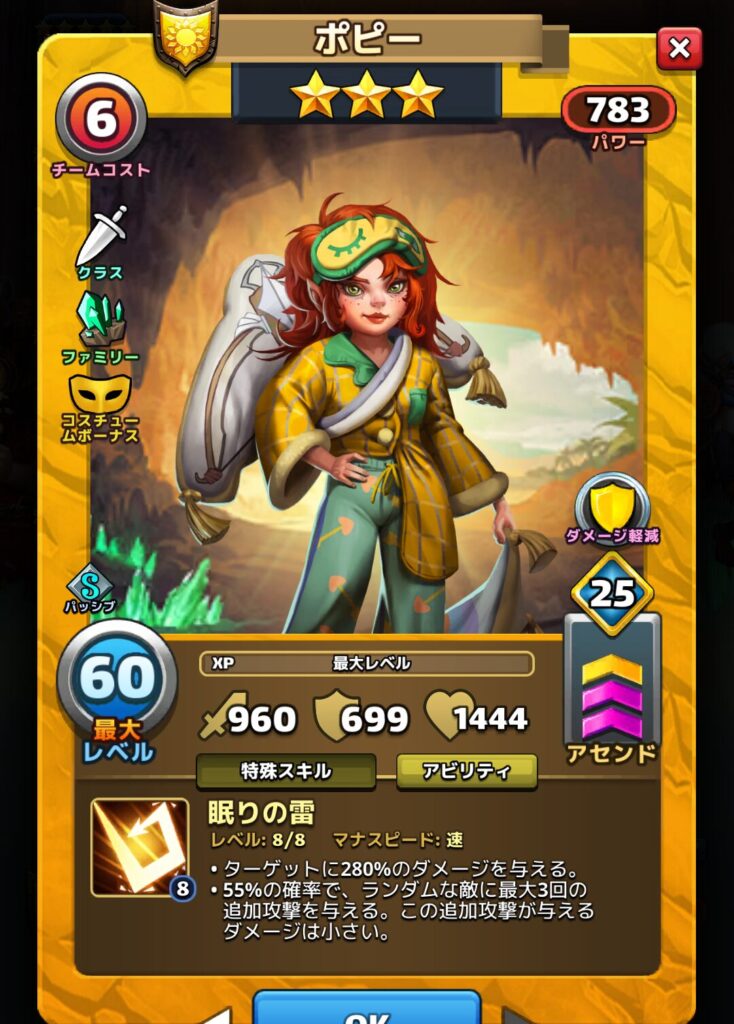Open the アセンド panel

tap(612, 690)
